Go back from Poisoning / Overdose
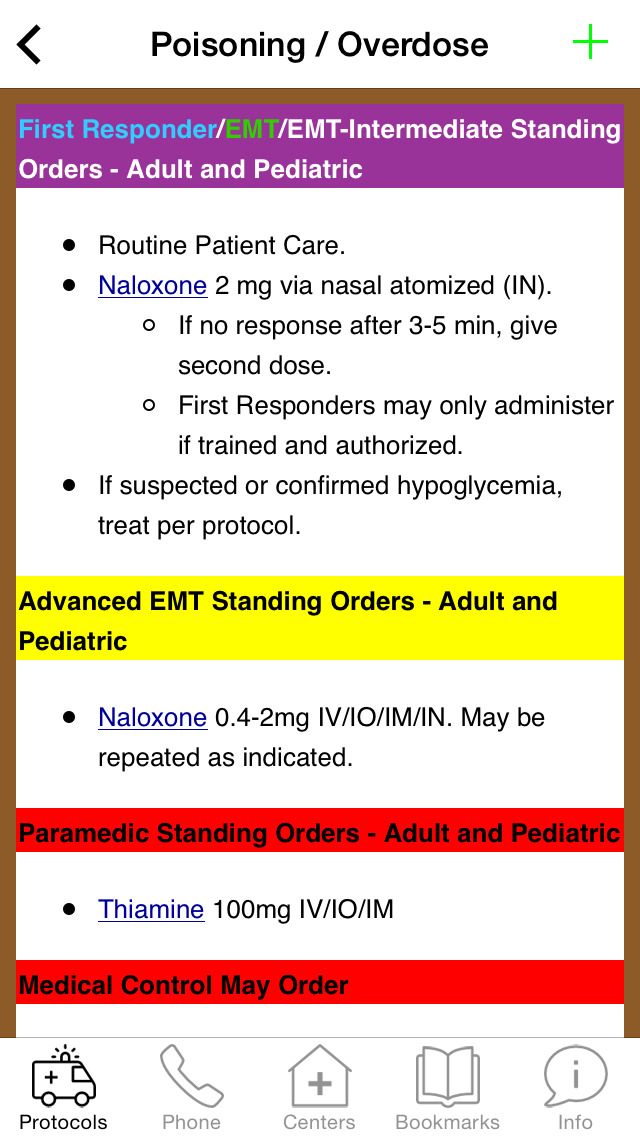 30,45
